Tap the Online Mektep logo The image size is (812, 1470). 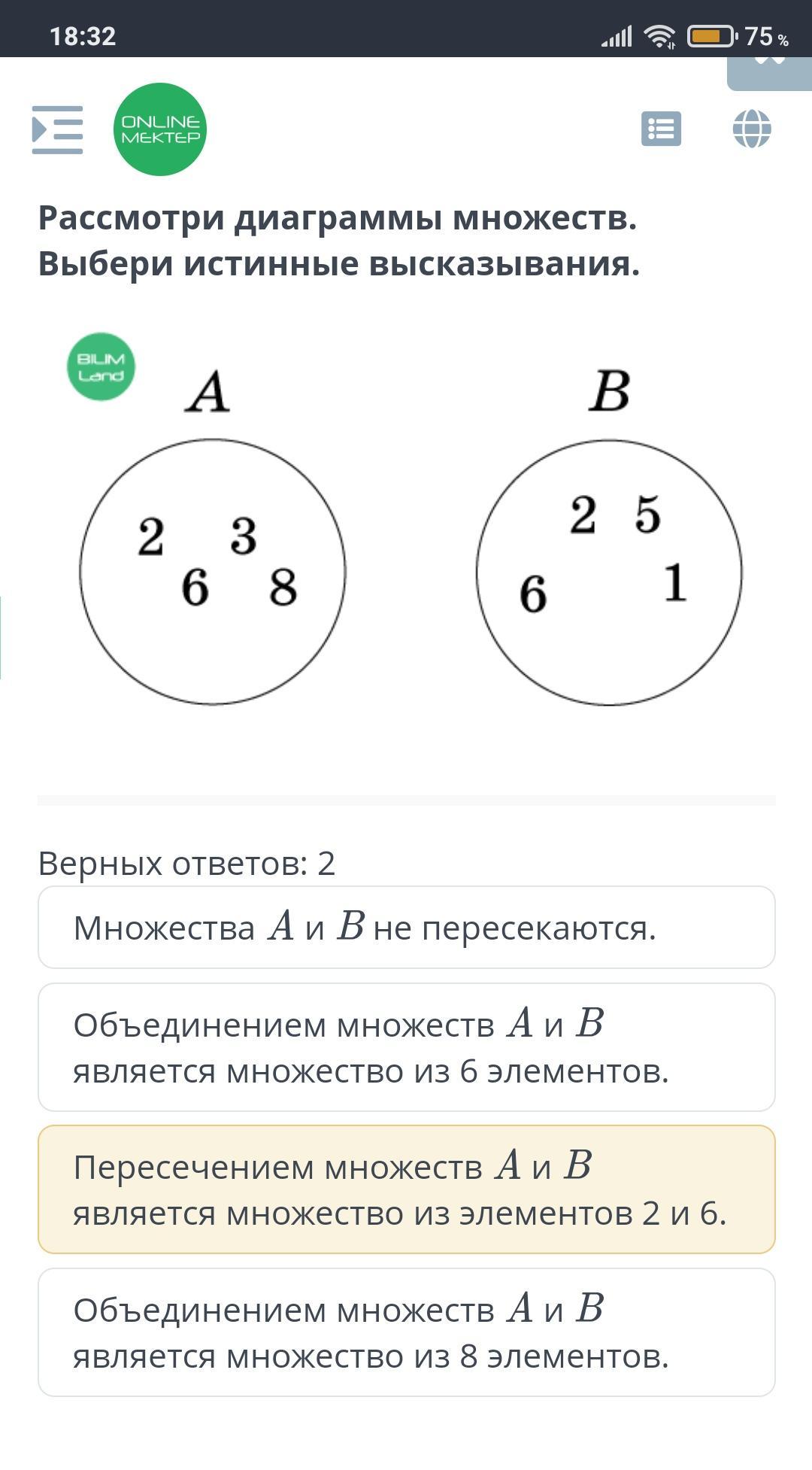159,129
